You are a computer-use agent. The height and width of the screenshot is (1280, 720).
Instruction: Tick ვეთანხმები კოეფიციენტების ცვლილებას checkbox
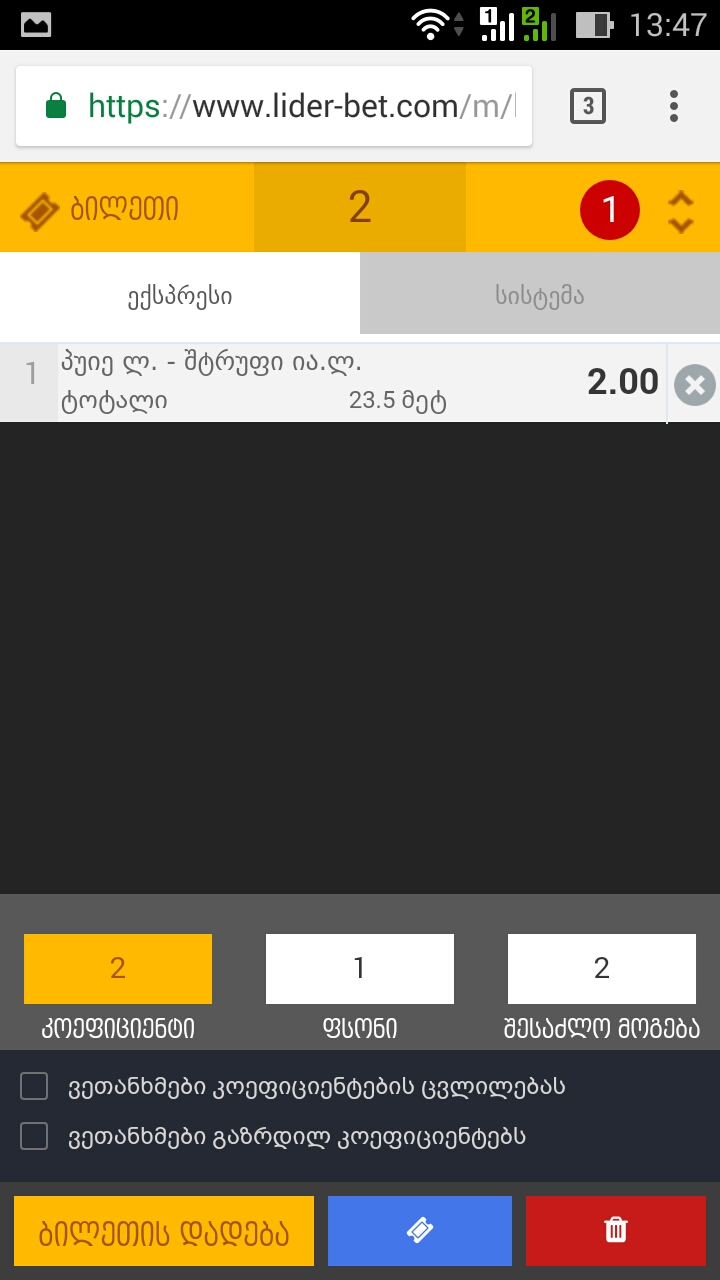(x=35, y=1086)
